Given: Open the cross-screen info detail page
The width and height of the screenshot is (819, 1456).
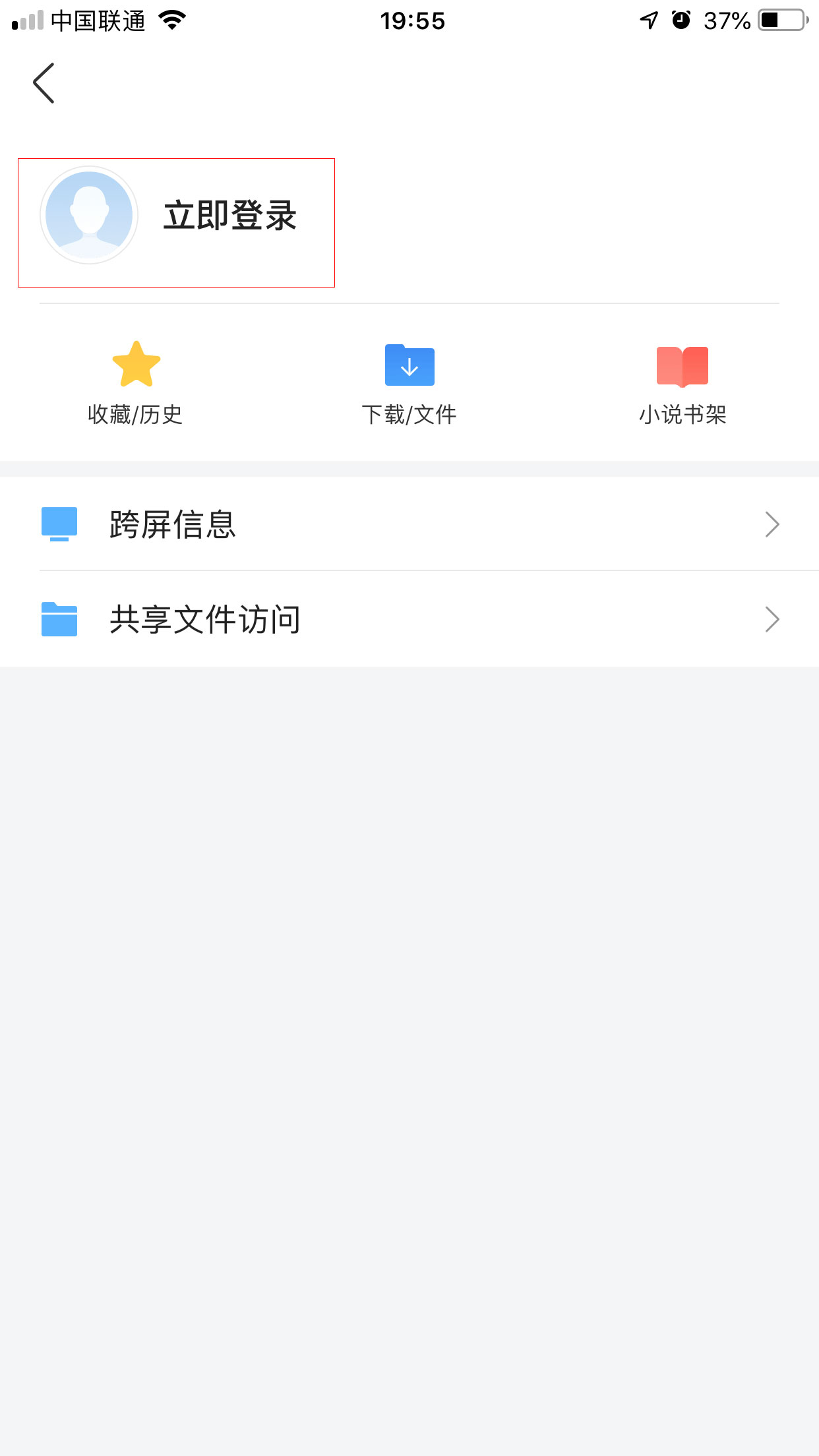Looking at the screenshot, I should (409, 524).
